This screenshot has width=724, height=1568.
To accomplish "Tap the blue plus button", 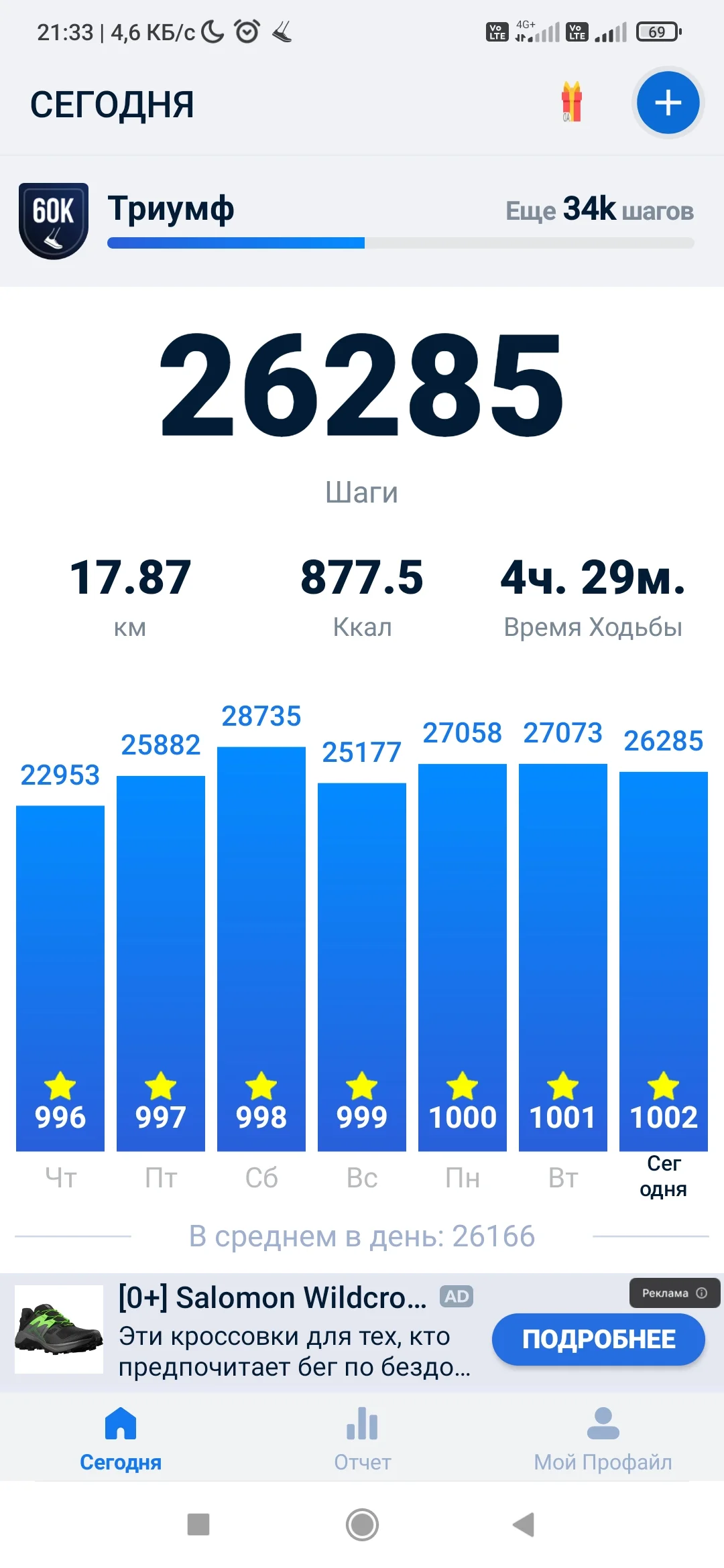I will (668, 103).
